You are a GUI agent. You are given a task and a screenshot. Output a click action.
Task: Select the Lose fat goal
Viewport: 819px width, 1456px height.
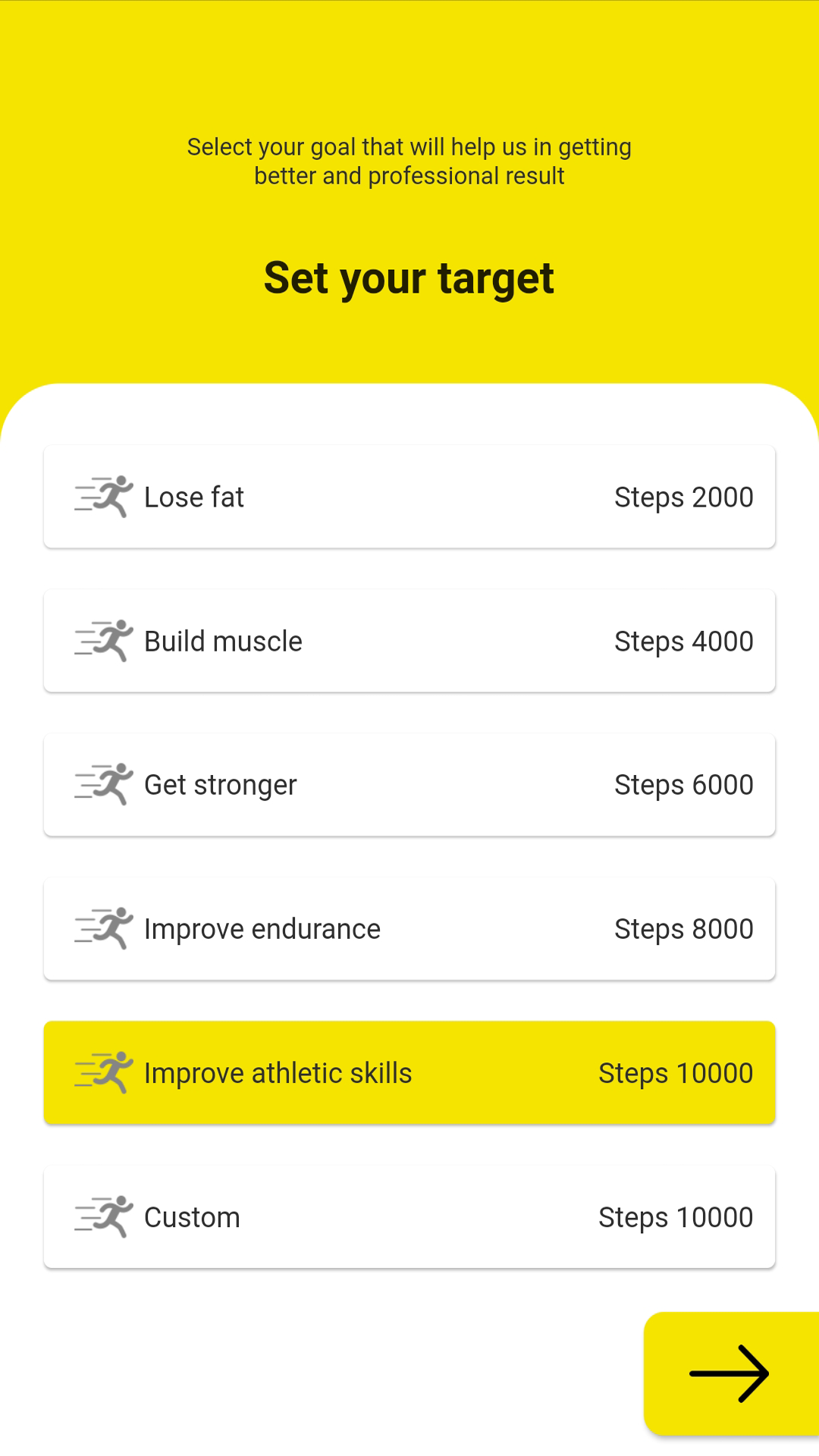409,496
